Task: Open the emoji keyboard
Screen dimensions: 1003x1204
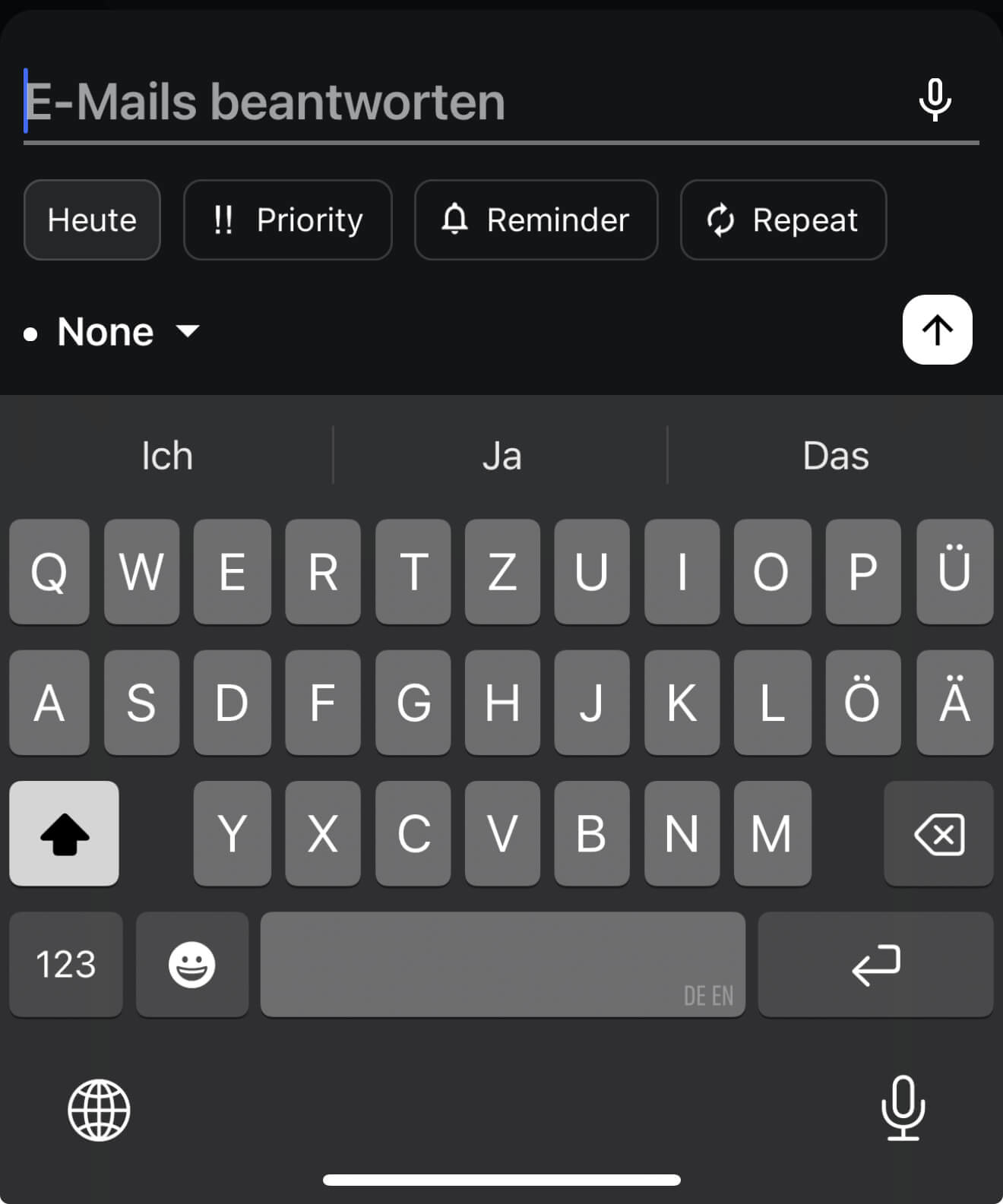Action: tap(191, 965)
